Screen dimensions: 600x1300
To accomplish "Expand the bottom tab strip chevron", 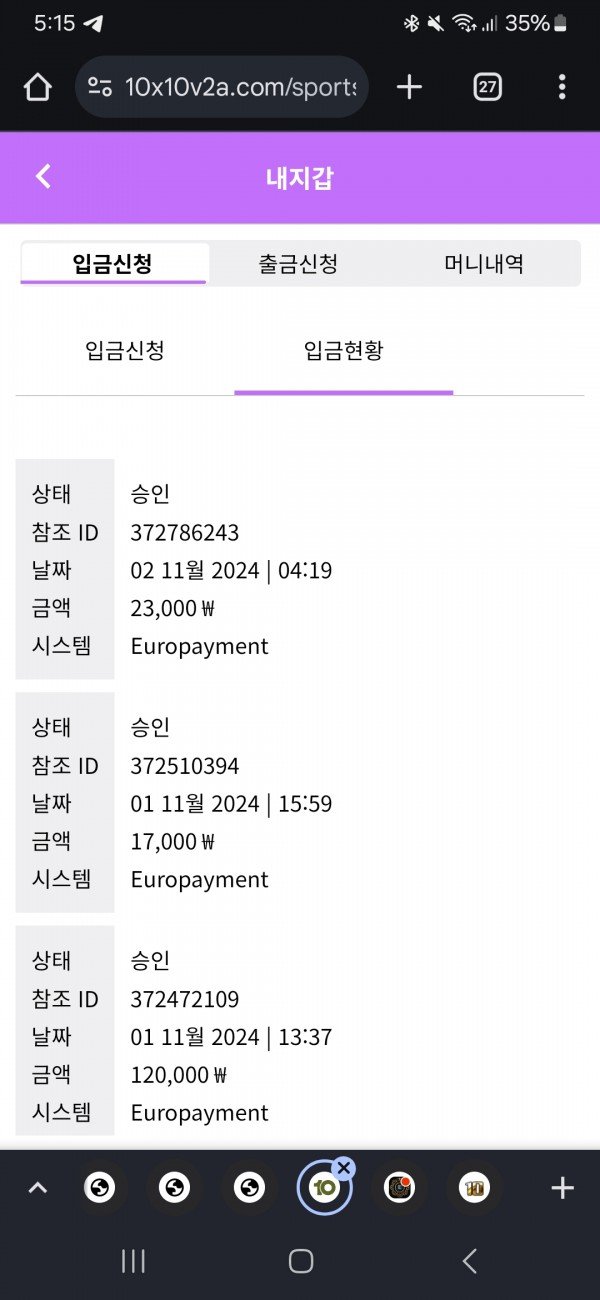I will 37,1188.
